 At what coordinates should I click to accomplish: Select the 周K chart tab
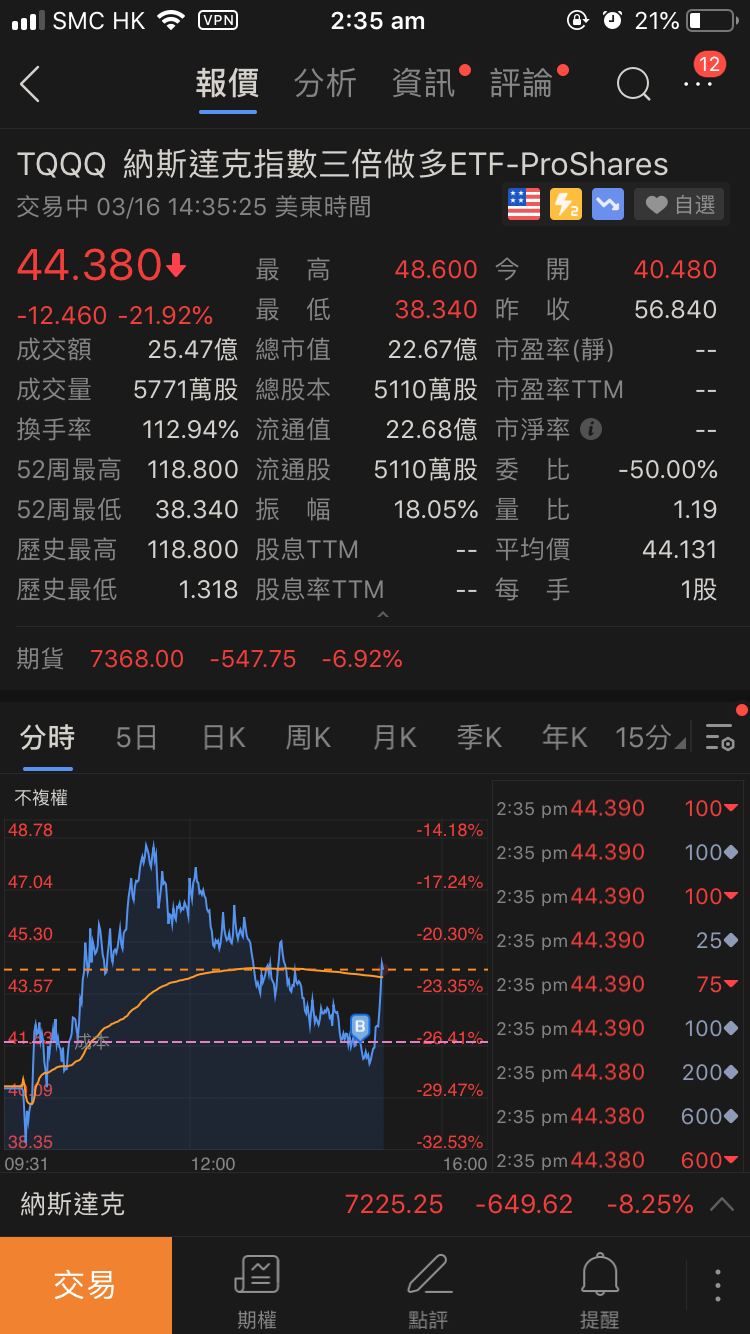[x=308, y=738]
